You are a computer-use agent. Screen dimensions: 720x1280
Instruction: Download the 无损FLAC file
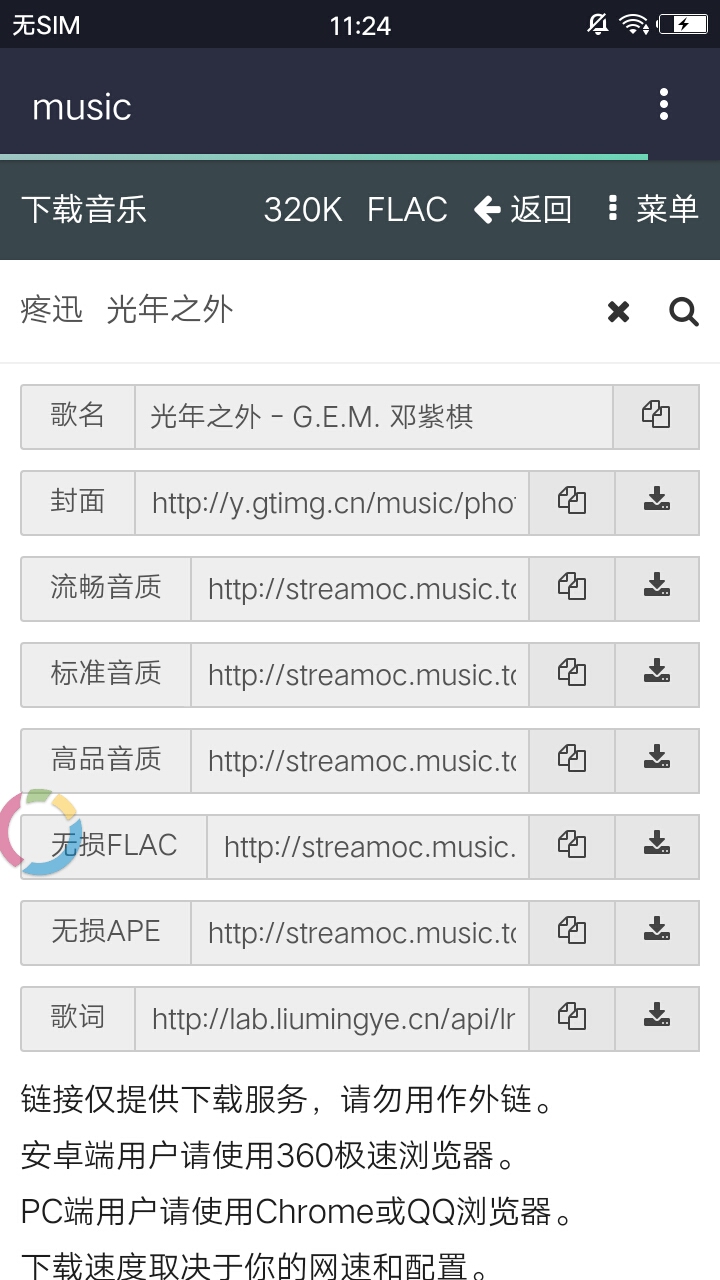tap(656, 846)
